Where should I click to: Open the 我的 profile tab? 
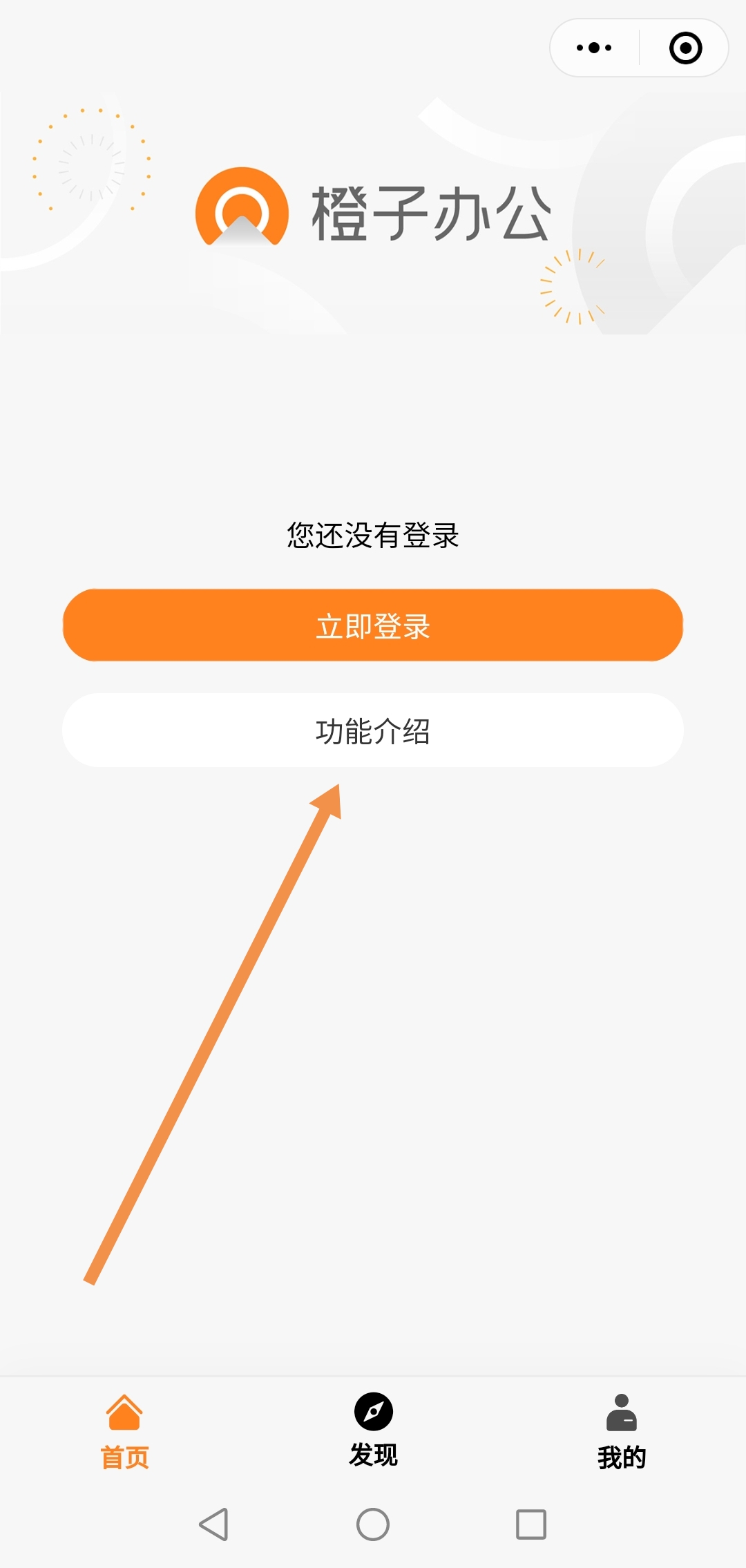point(621,1430)
